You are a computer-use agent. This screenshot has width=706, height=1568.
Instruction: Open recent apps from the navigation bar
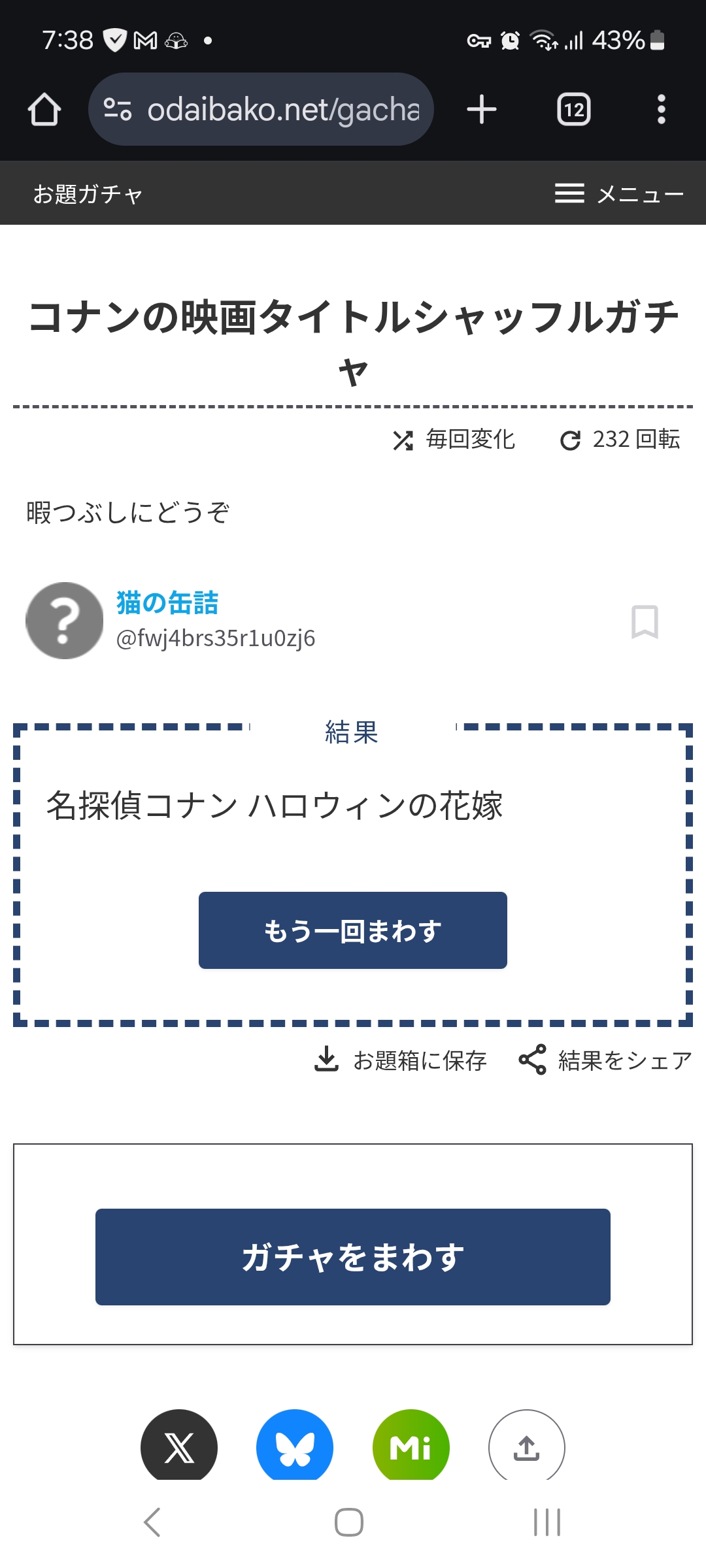(547, 1522)
